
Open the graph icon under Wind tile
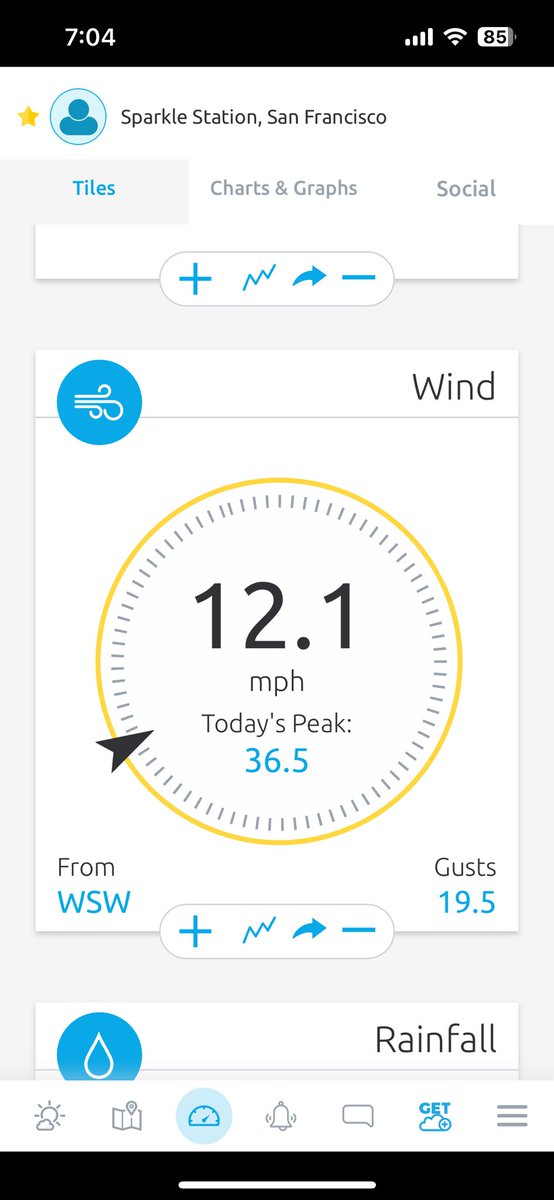coord(258,933)
